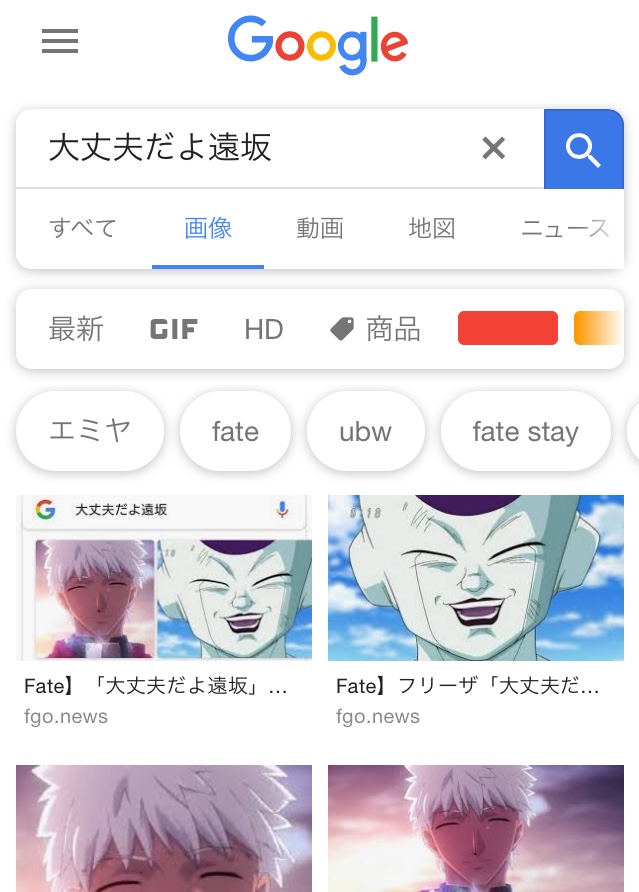Image resolution: width=639 pixels, height=892 pixels.
Task: Switch to the すべて tab
Action: (83, 228)
